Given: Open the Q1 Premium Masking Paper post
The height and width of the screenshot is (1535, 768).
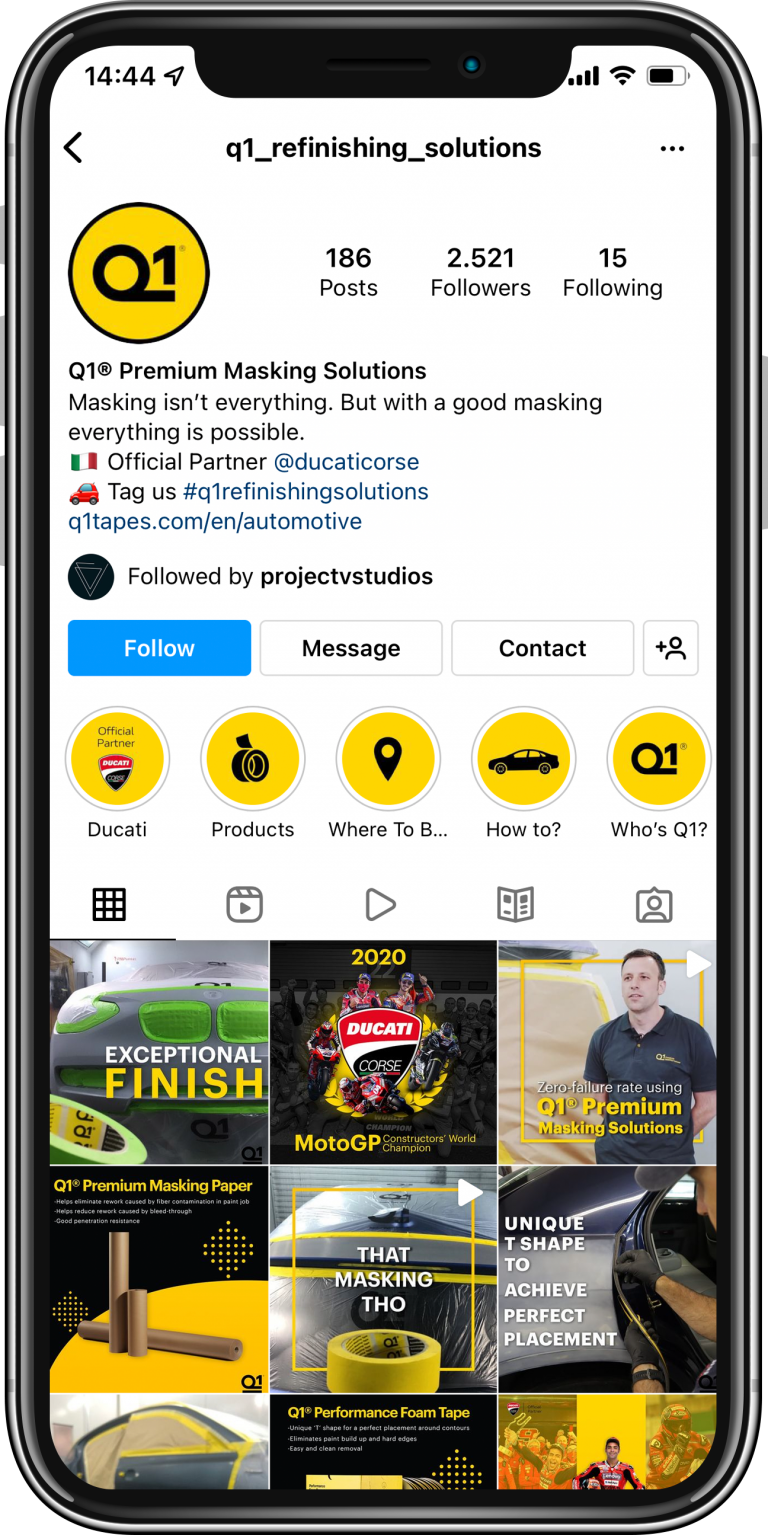Looking at the screenshot, I should click(x=159, y=1279).
